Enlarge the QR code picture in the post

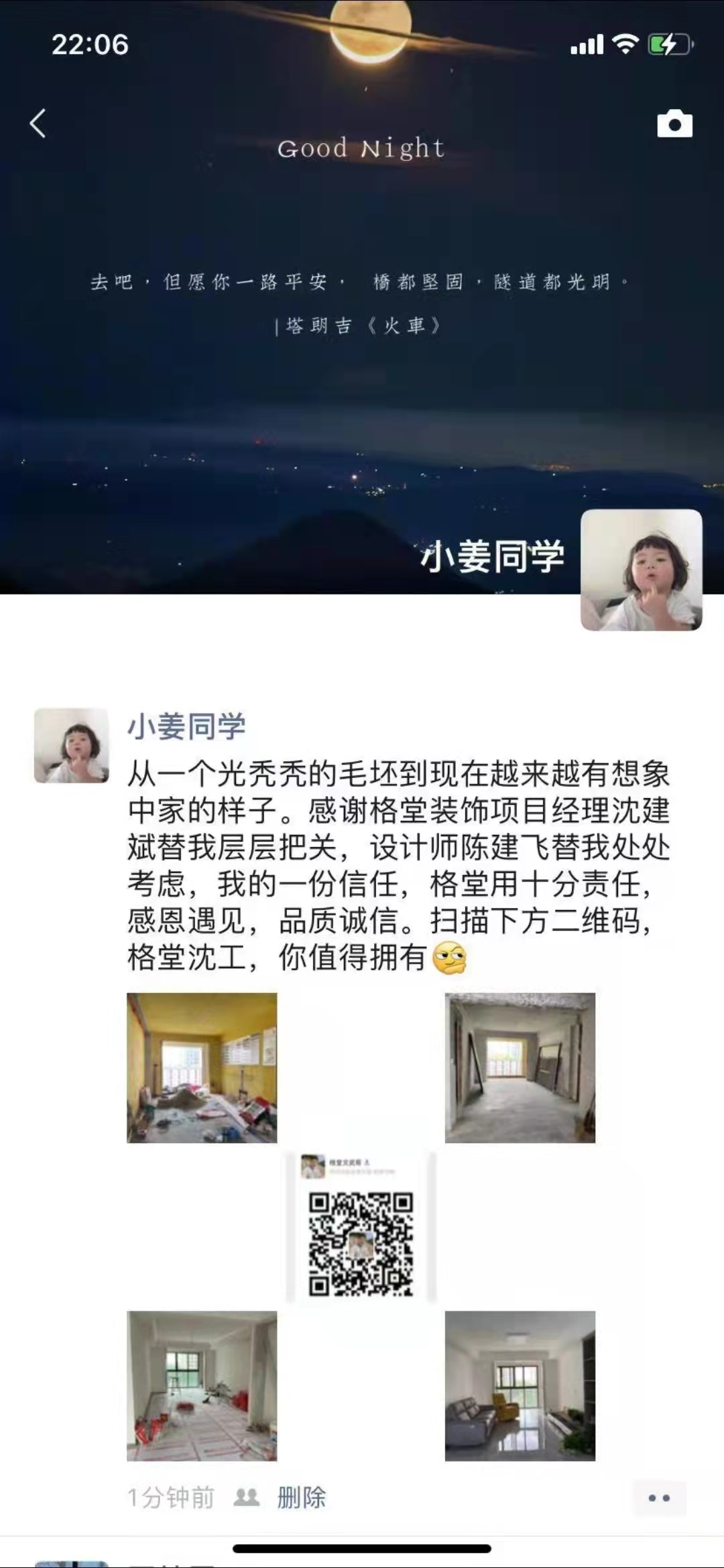click(x=361, y=1226)
